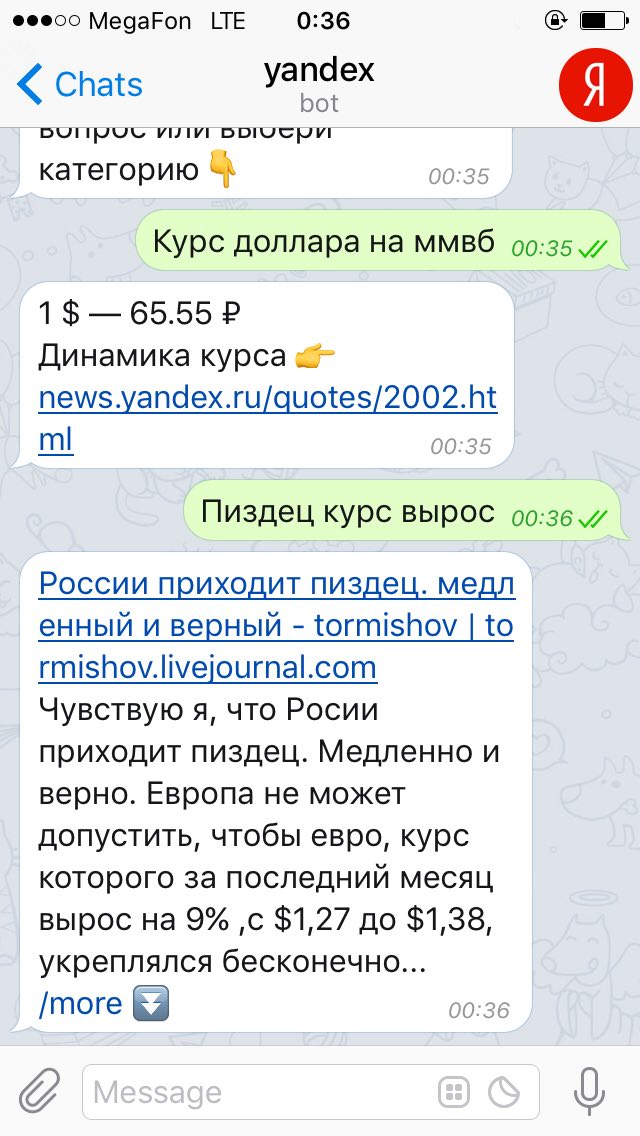This screenshot has width=640, height=1136.
Task: Open the yandex bot profile avatar
Action: point(595,85)
